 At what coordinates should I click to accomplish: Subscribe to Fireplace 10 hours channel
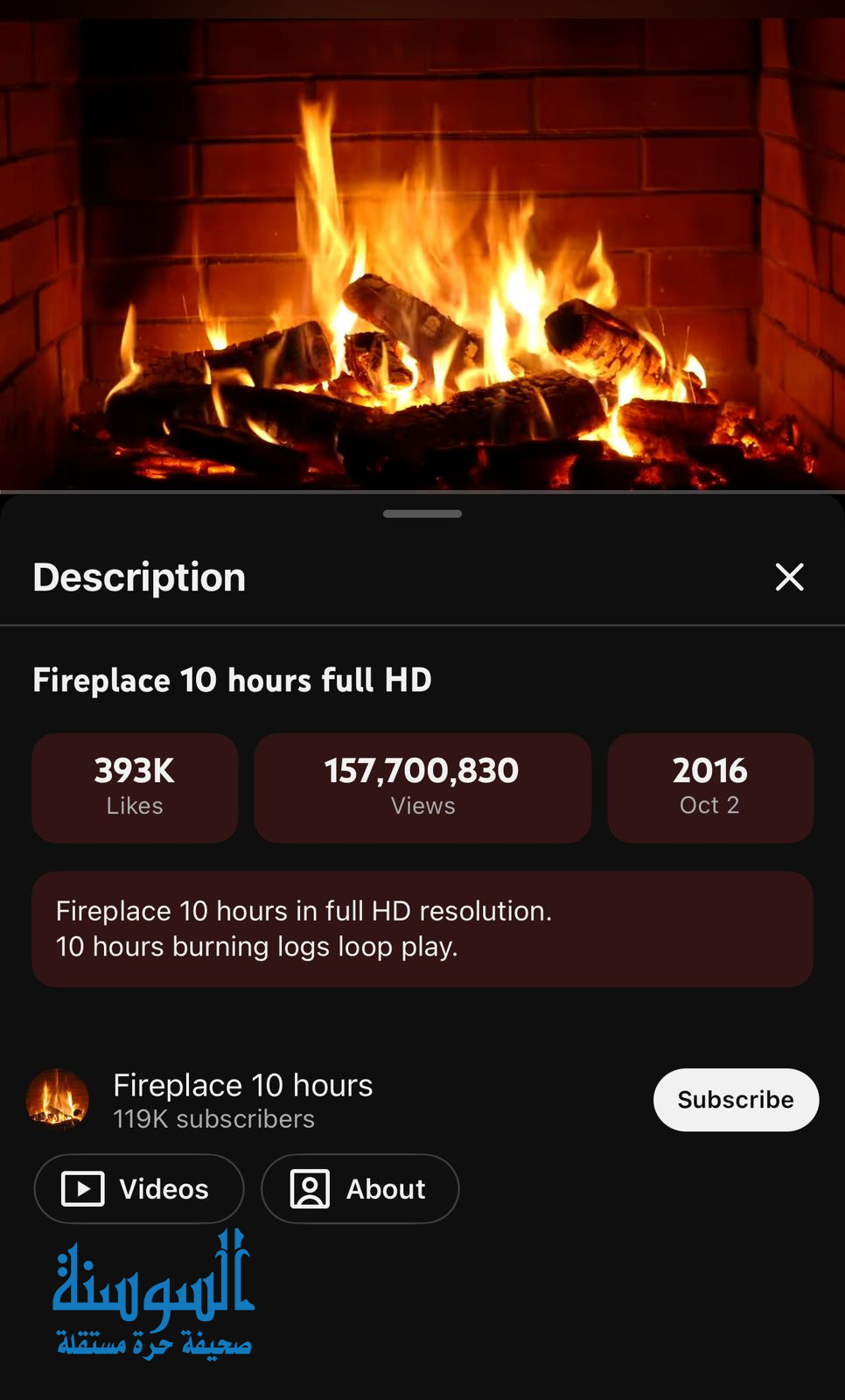(x=736, y=1100)
